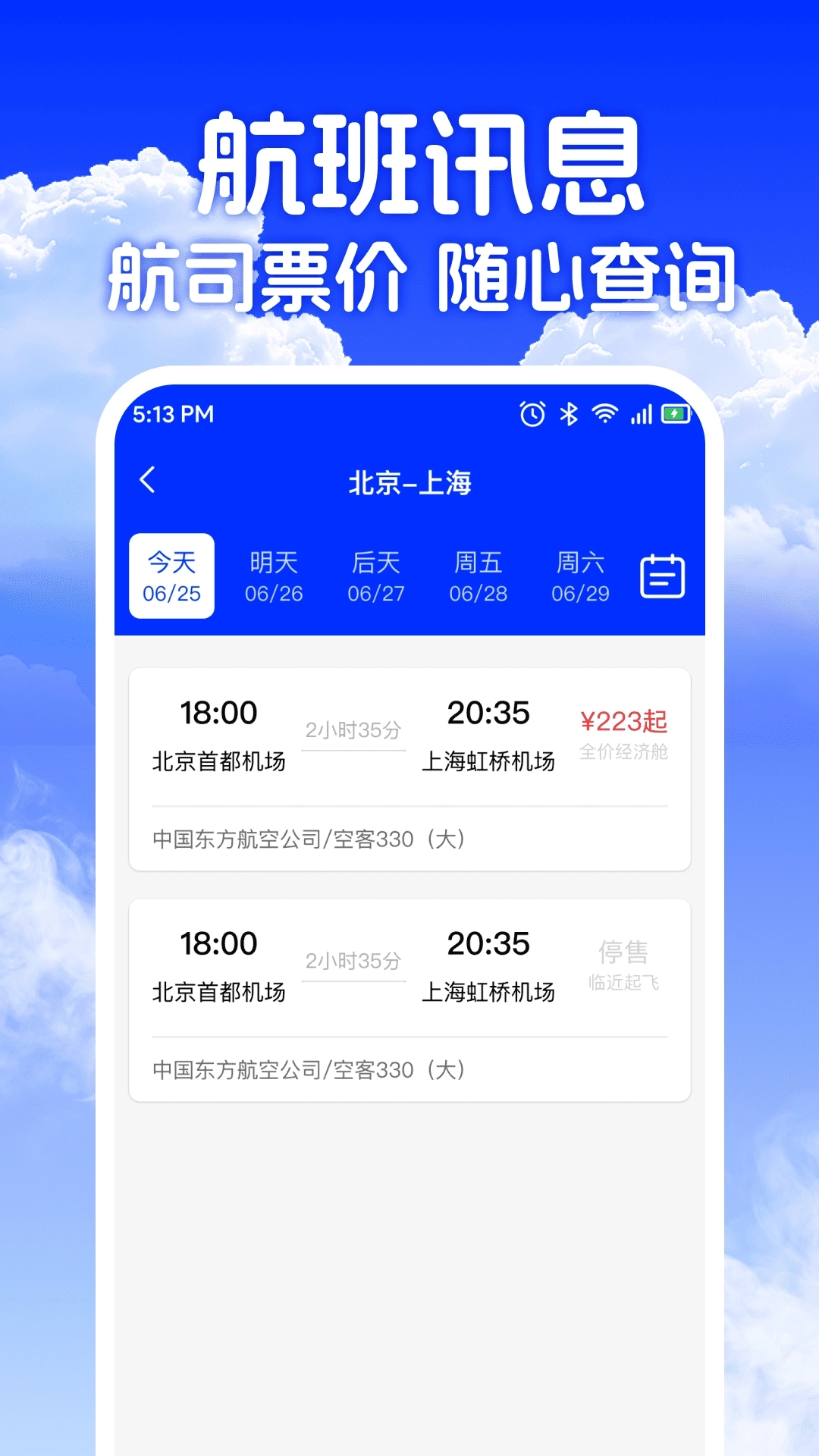Click the alarm clock status bar icon
Image resolution: width=819 pixels, height=1456 pixels.
click(532, 414)
